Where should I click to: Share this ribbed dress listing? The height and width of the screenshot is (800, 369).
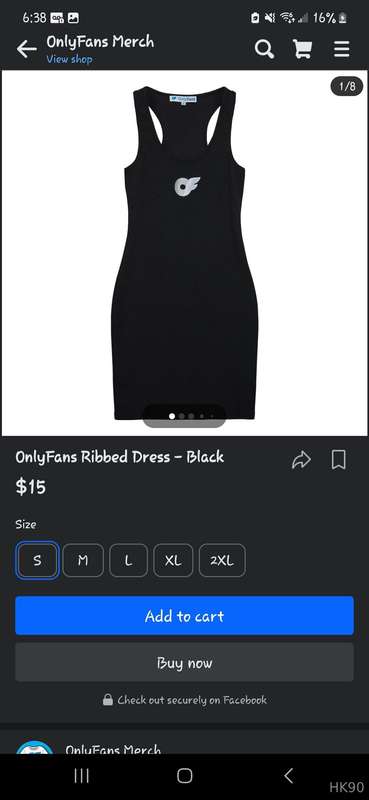(x=301, y=460)
